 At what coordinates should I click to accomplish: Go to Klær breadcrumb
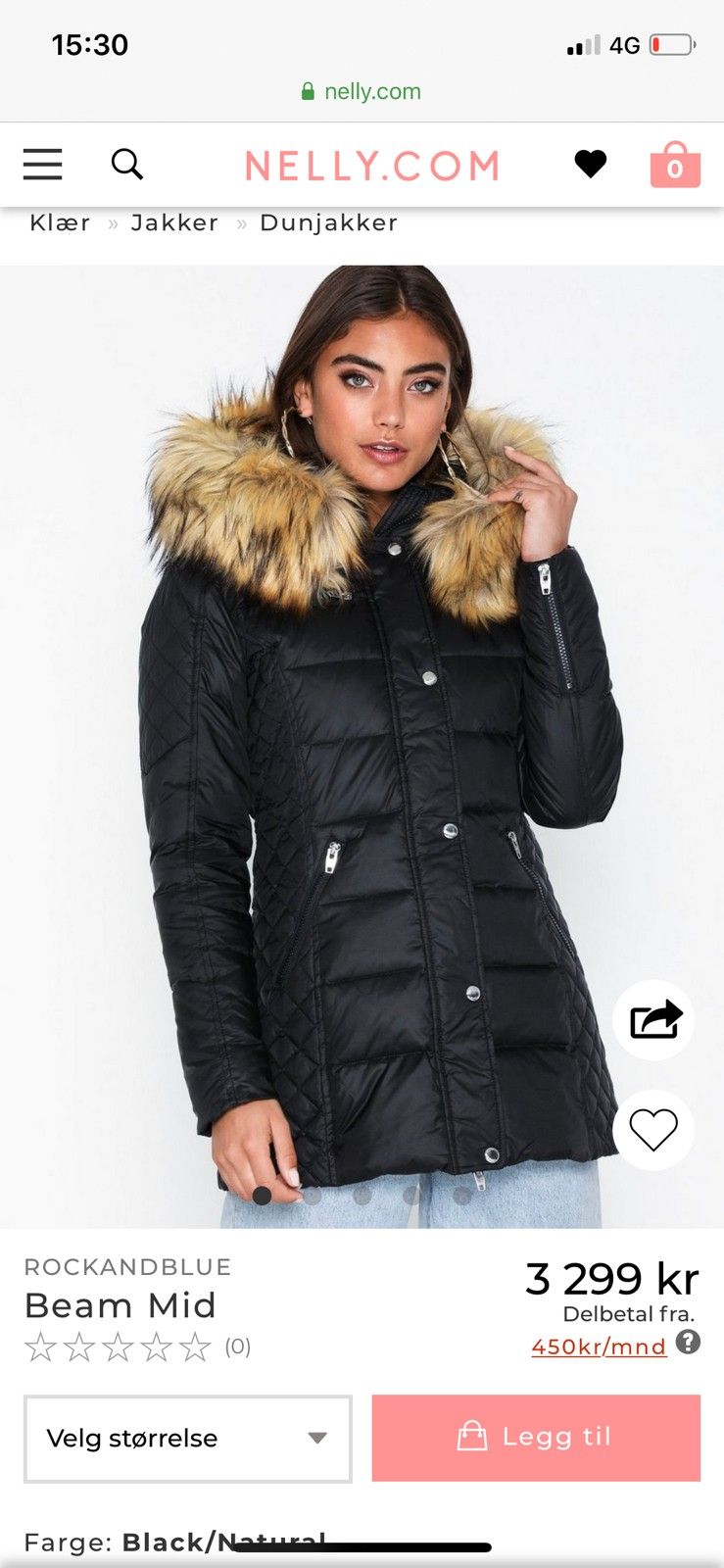click(x=60, y=222)
